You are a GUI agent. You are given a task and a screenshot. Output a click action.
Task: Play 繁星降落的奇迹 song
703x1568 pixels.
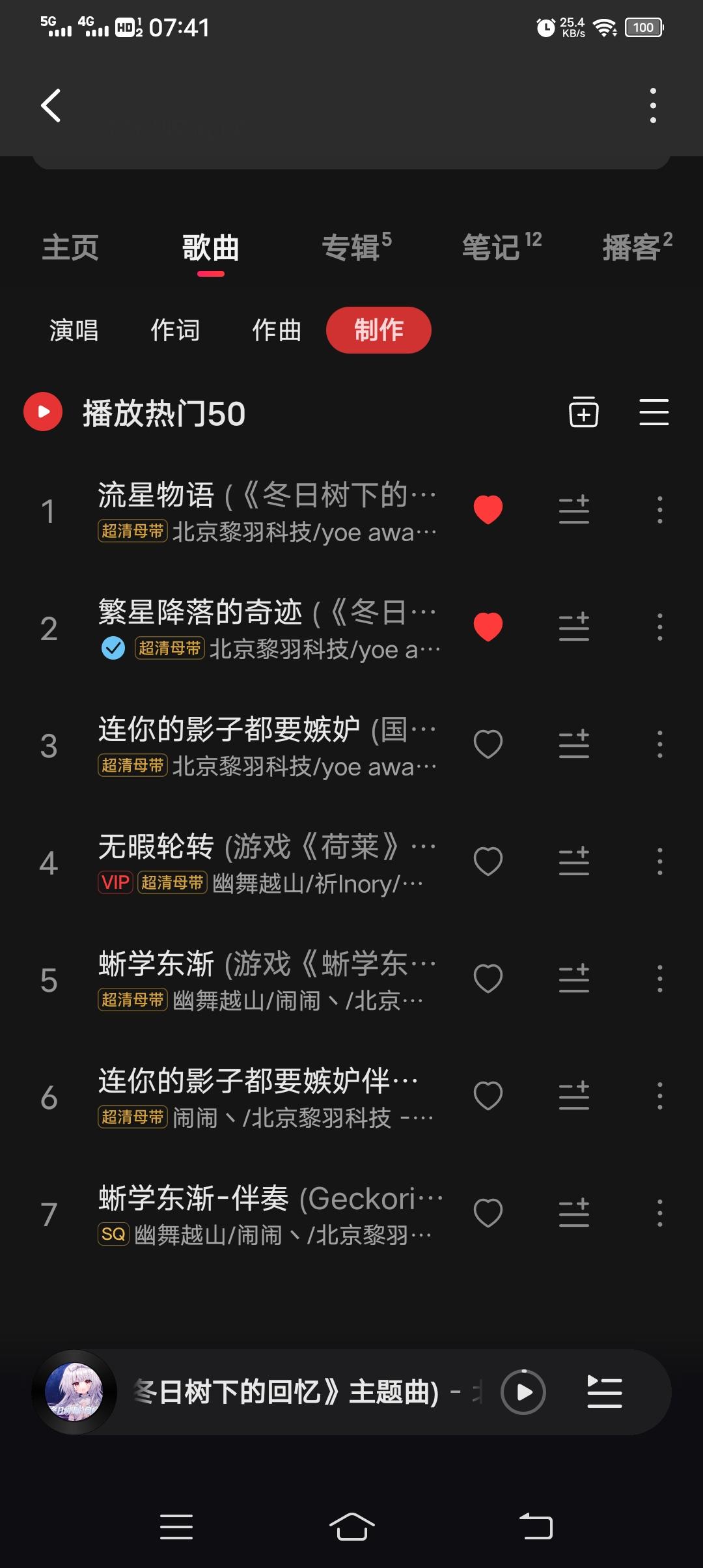pos(260,613)
